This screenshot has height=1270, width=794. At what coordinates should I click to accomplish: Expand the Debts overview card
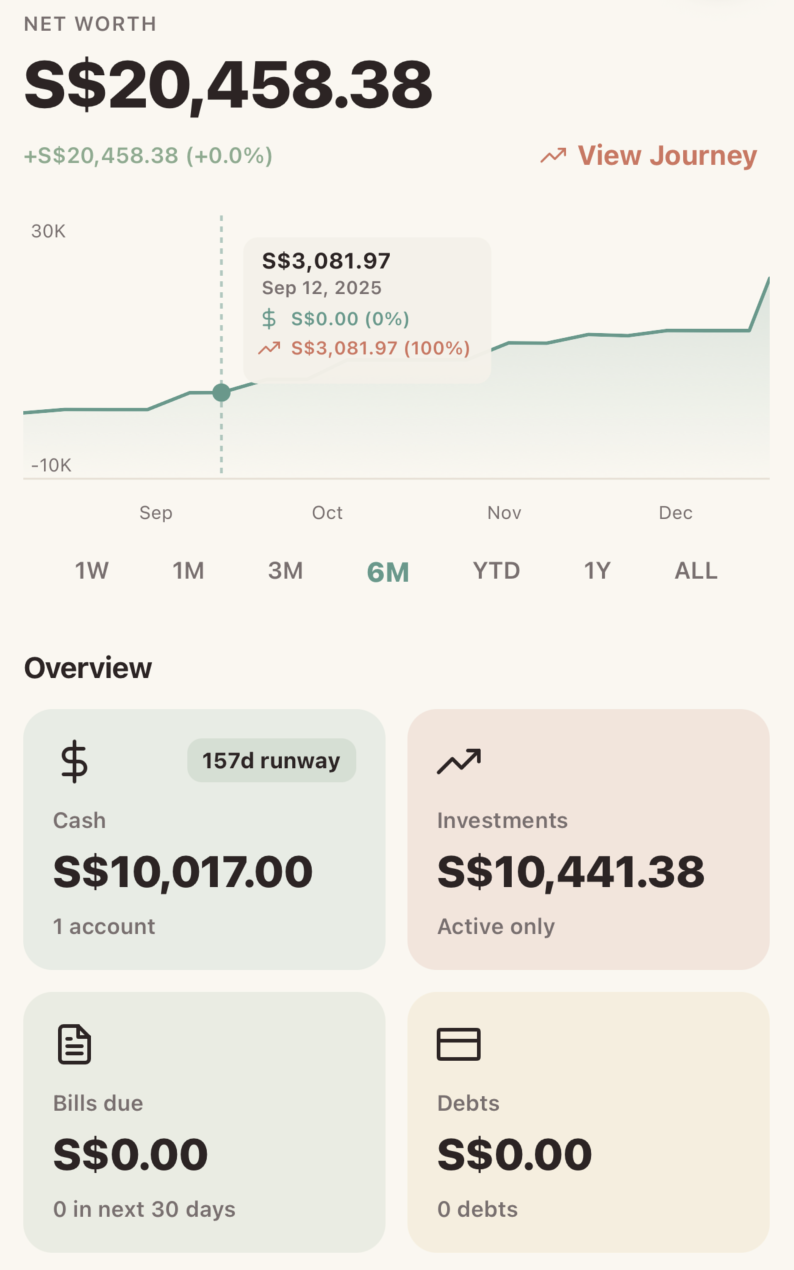[x=588, y=1122]
